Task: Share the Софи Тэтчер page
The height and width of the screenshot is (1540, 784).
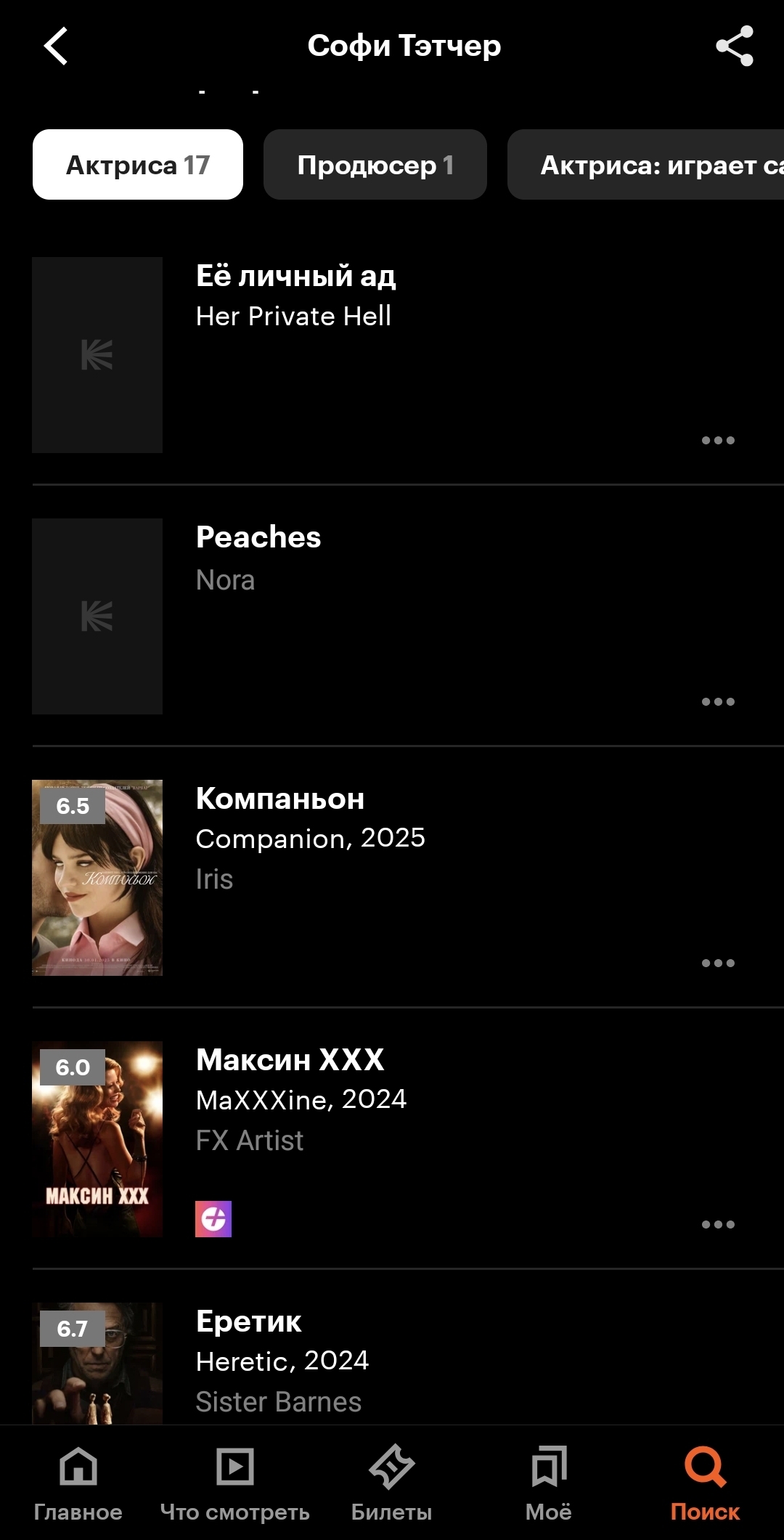Action: point(734,46)
